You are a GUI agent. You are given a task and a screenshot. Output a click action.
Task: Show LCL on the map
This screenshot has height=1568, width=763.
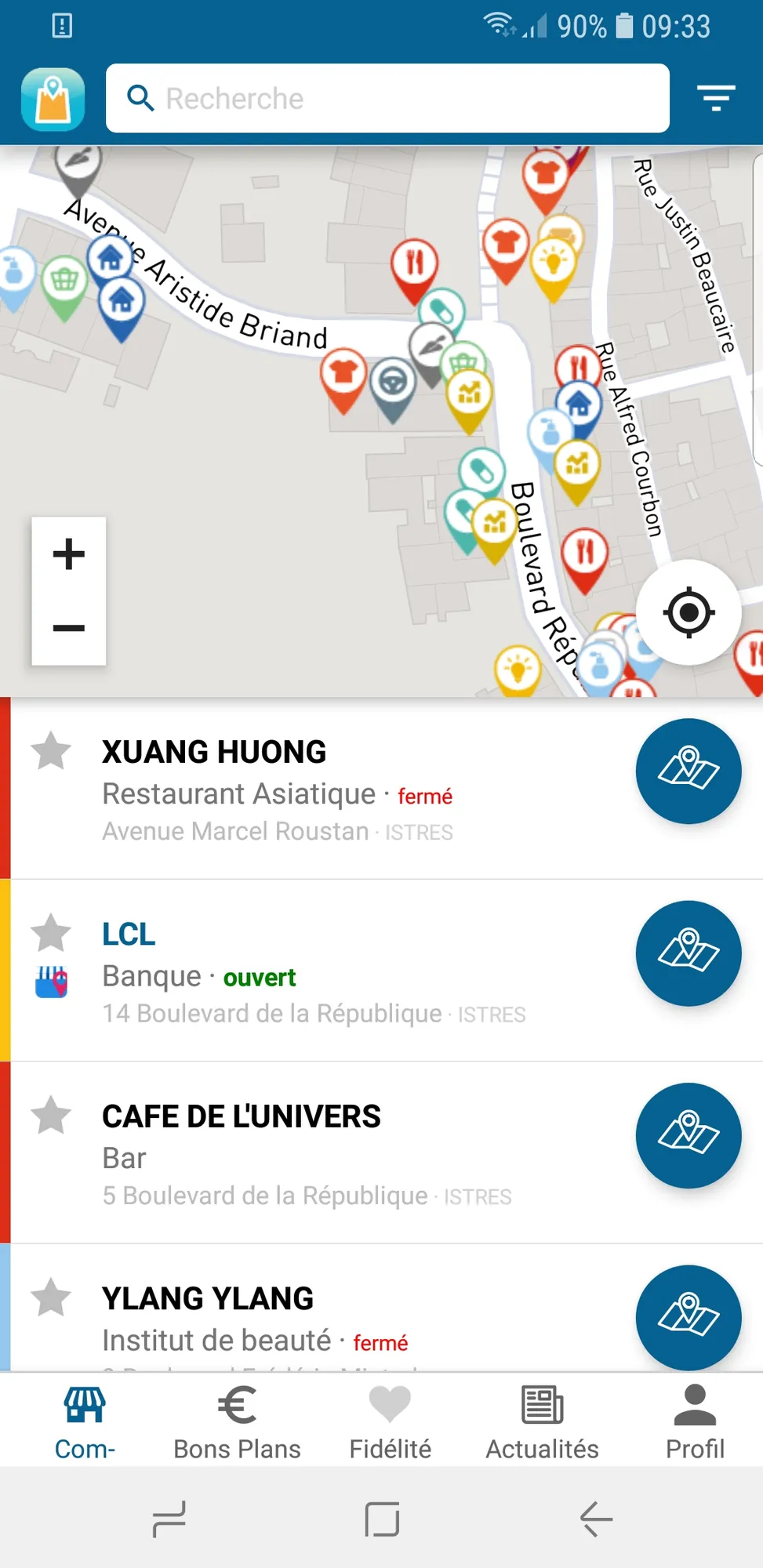[x=689, y=953]
